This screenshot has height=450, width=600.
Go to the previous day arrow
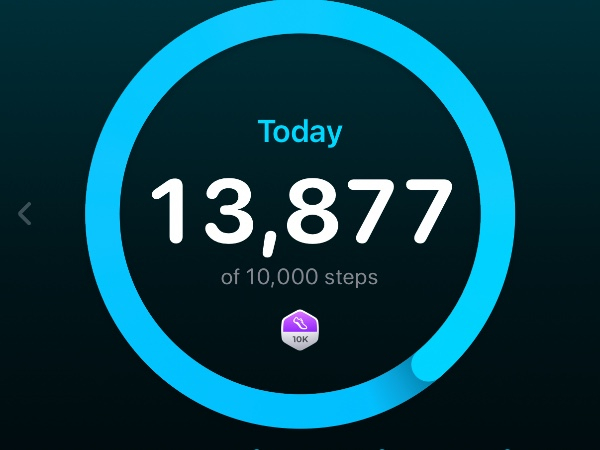(26, 213)
